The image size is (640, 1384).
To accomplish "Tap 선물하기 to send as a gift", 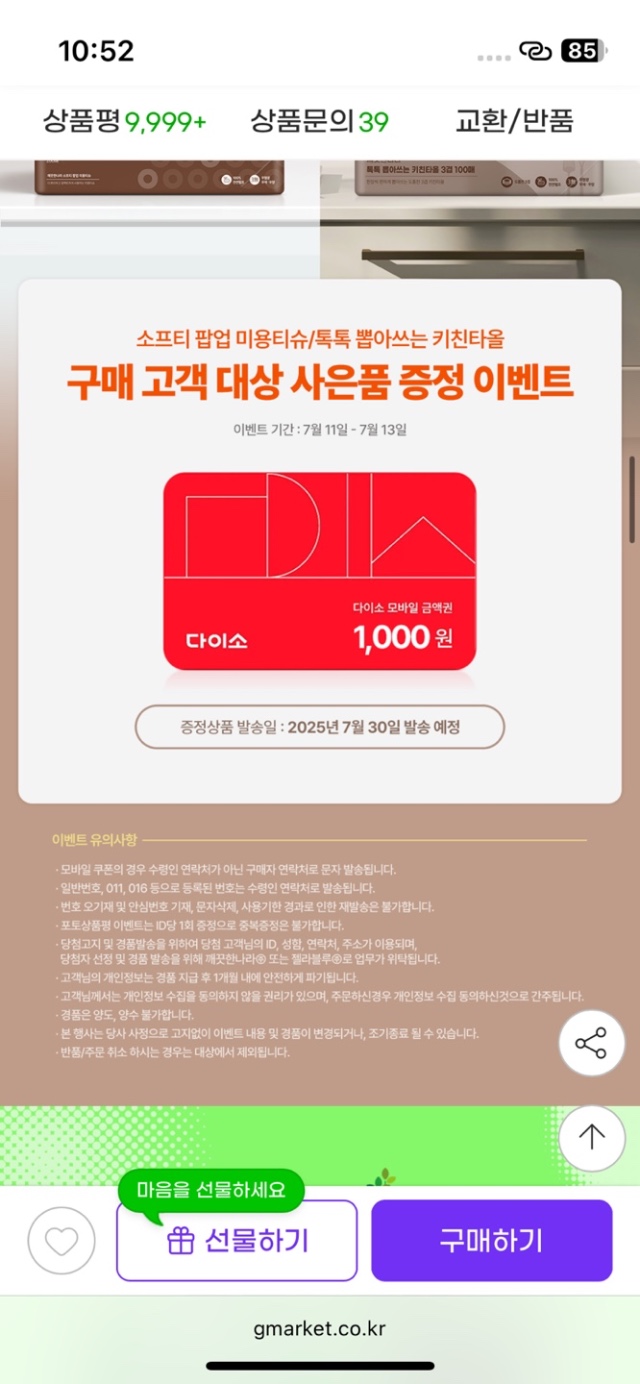I will (x=237, y=1241).
